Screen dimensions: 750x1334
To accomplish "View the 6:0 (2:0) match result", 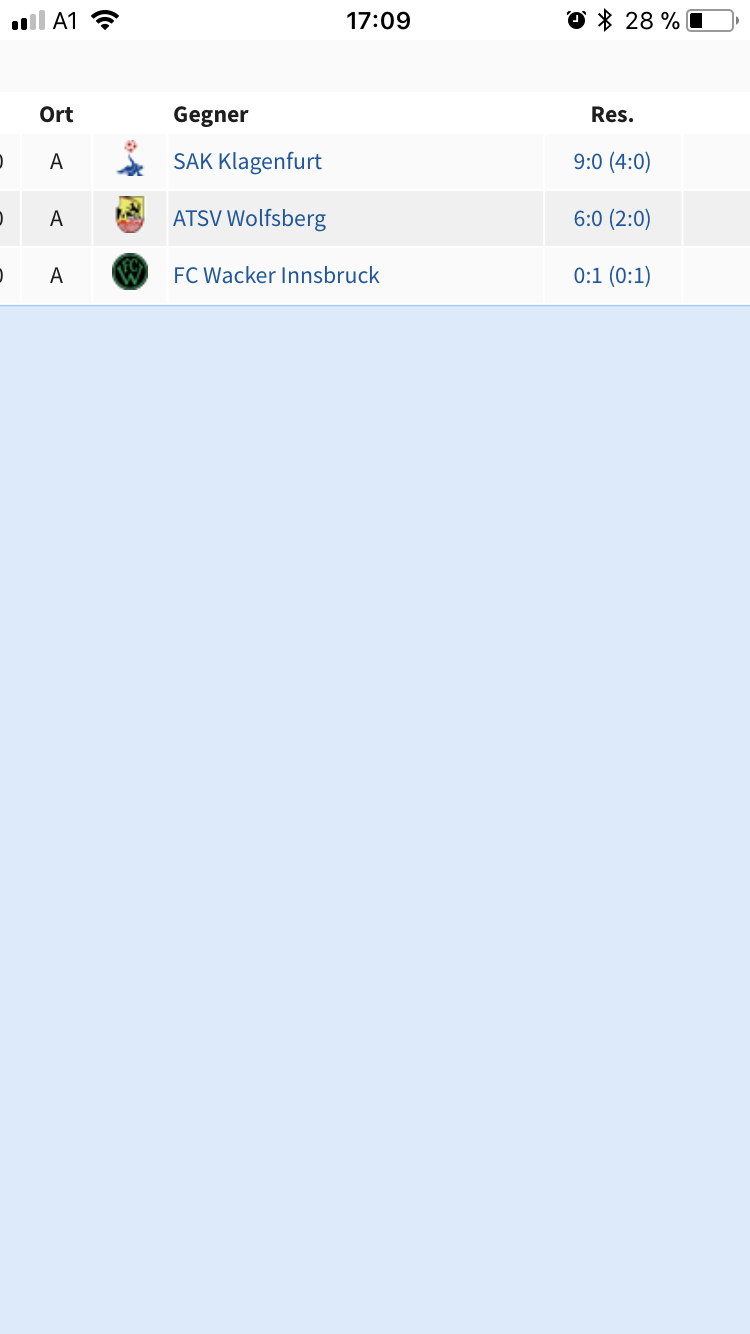I will pos(612,219).
